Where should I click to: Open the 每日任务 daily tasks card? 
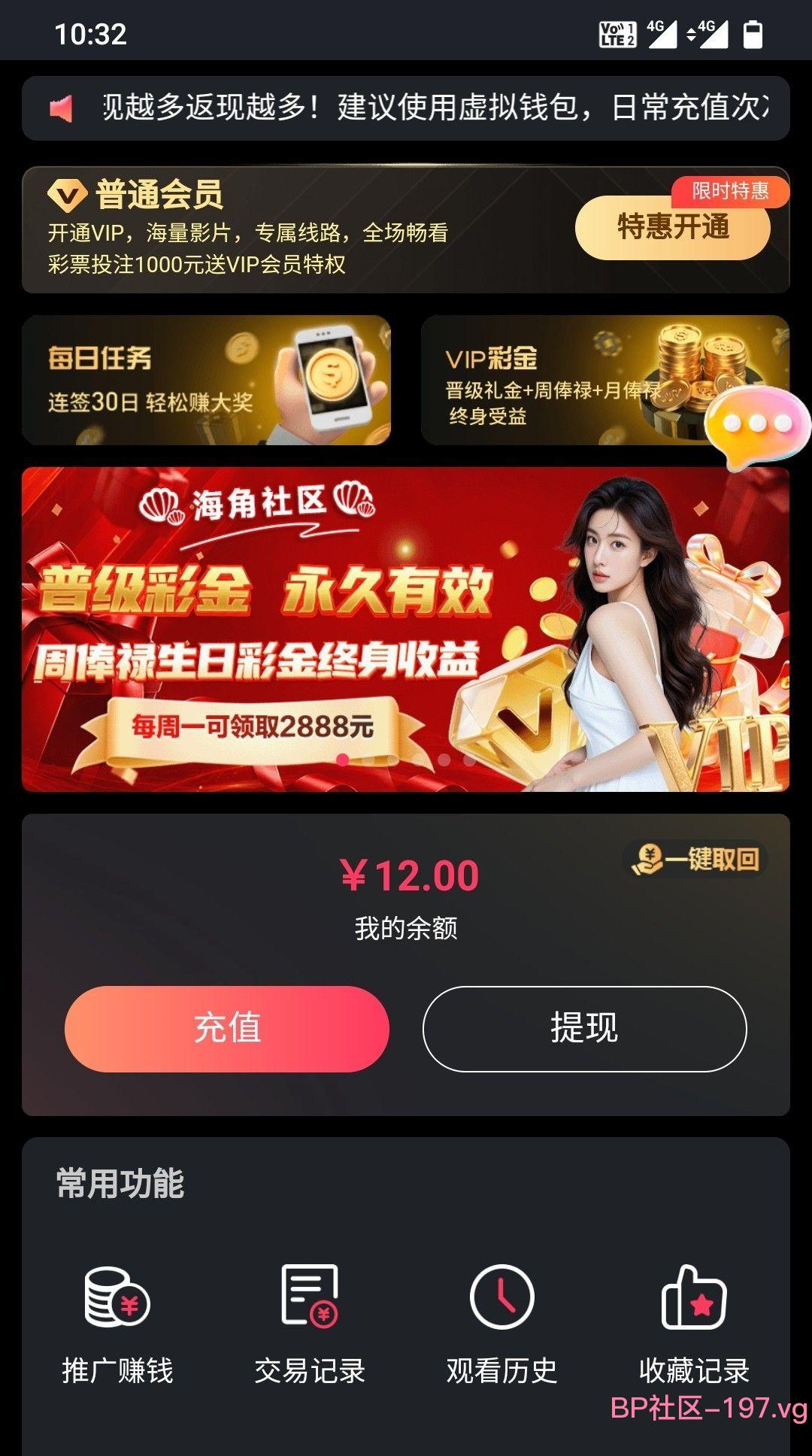pyautogui.click(x=206, y=381)
